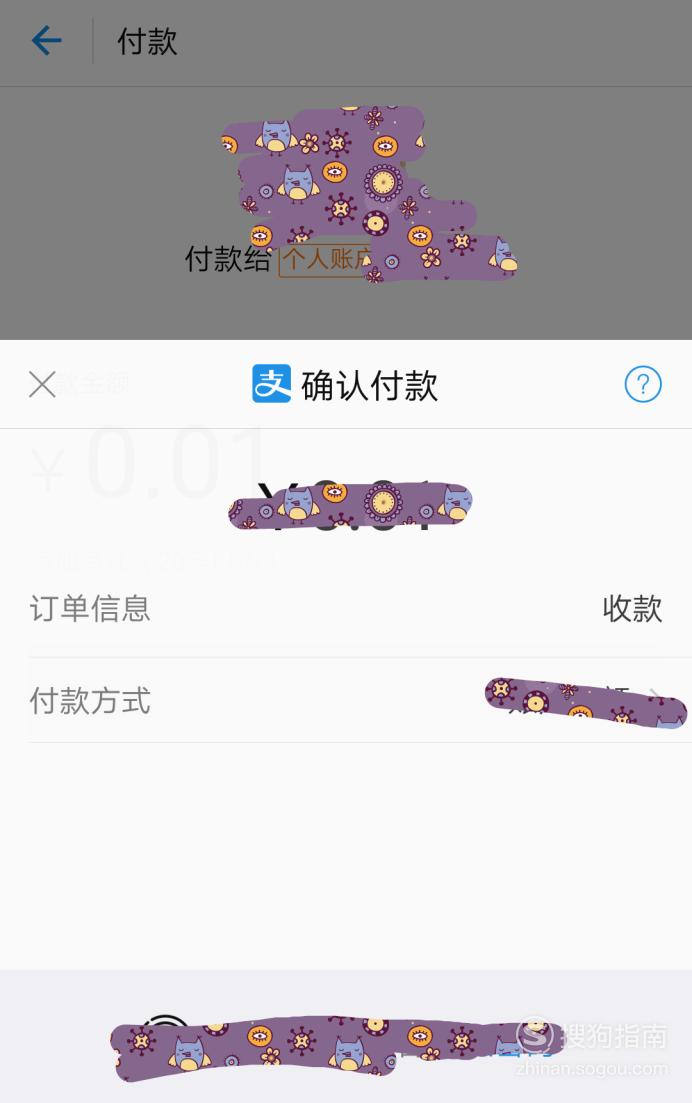Go back from the 付款 page
The height and width of the screenshot is (1103, 692).
(x=47, y=41)
